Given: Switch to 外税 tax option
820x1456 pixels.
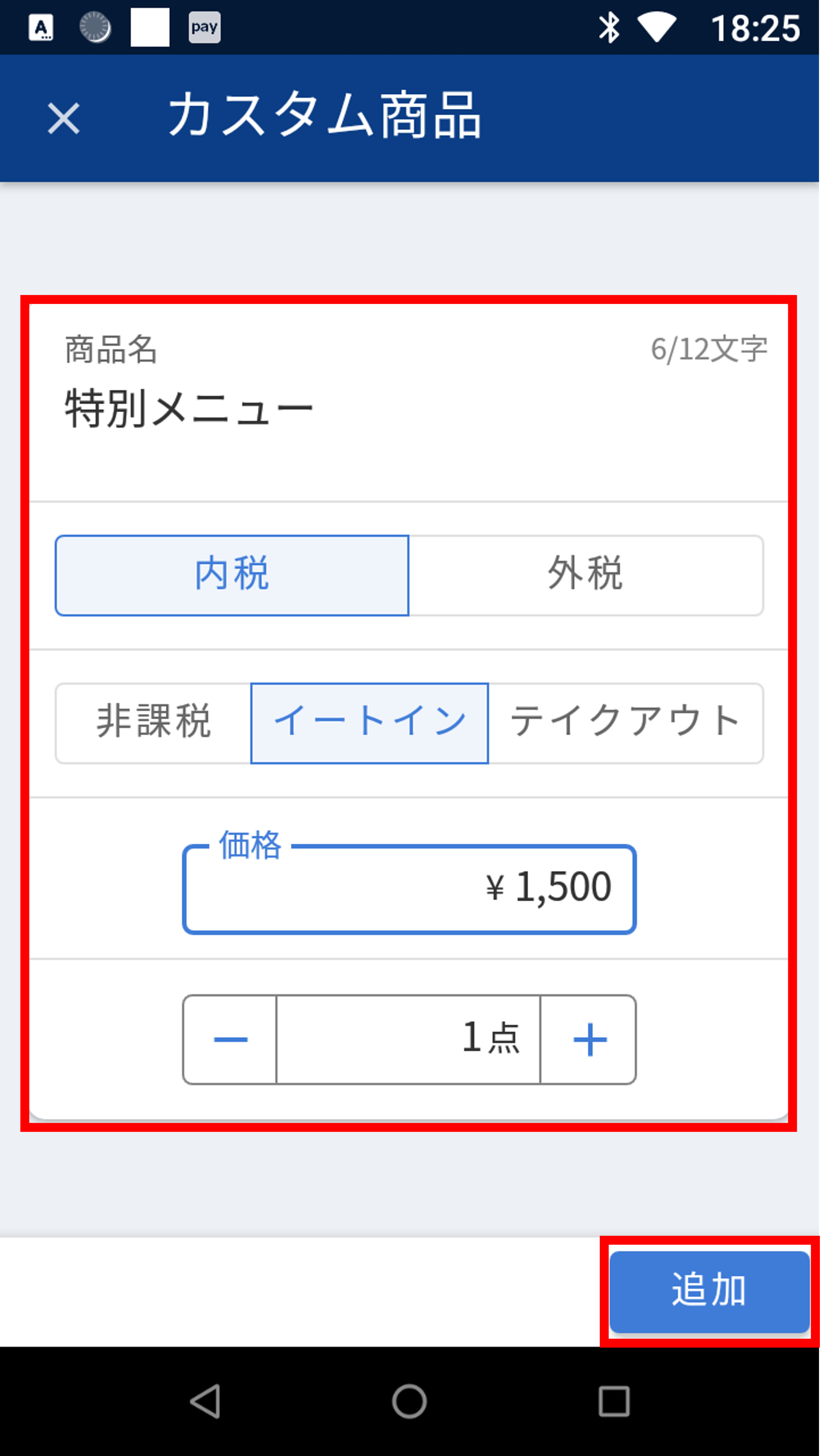Looking at the screenshot, I should [x=585, y=575].
